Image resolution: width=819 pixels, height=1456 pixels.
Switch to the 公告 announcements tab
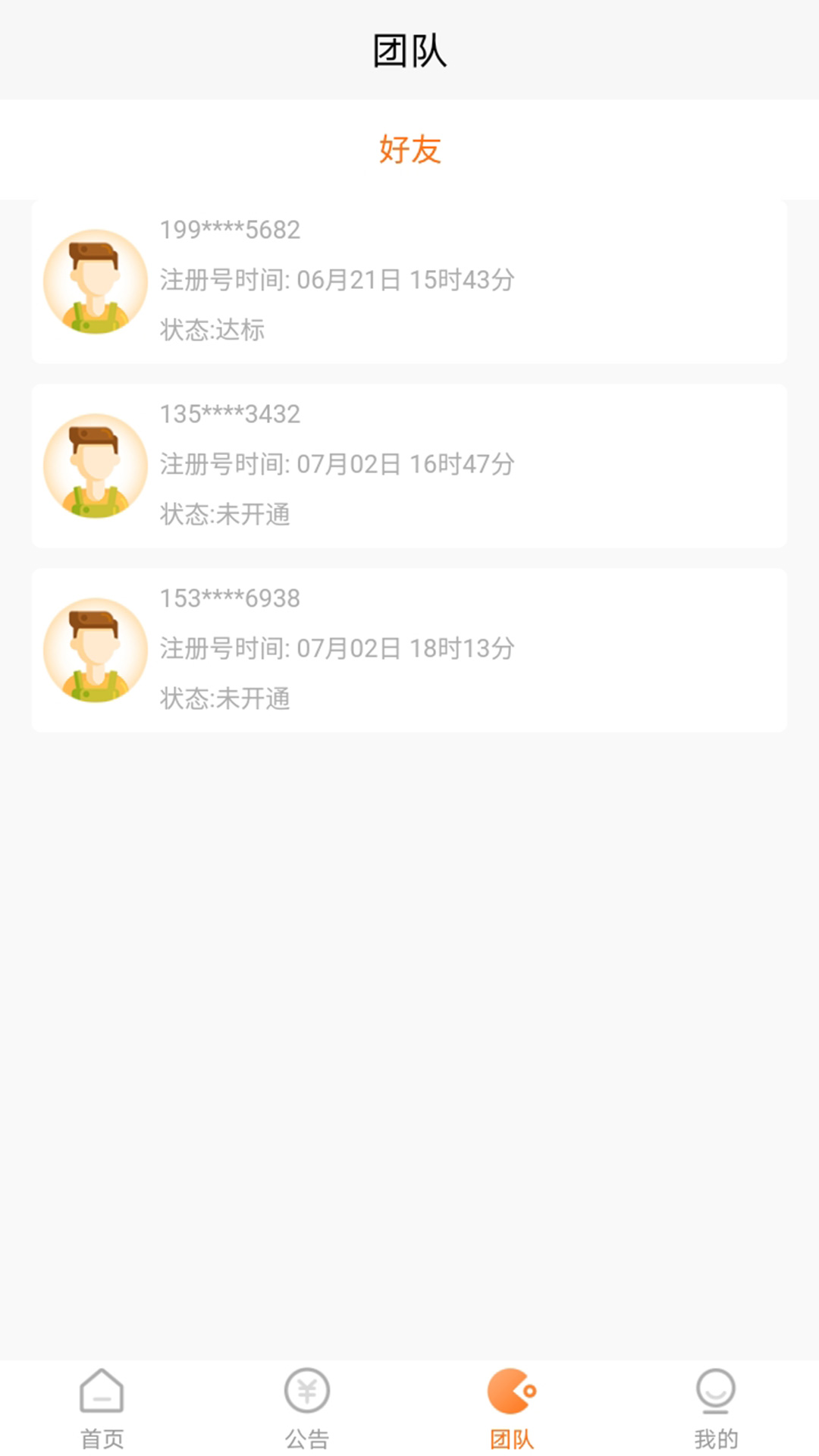[x=306, y=1407]
